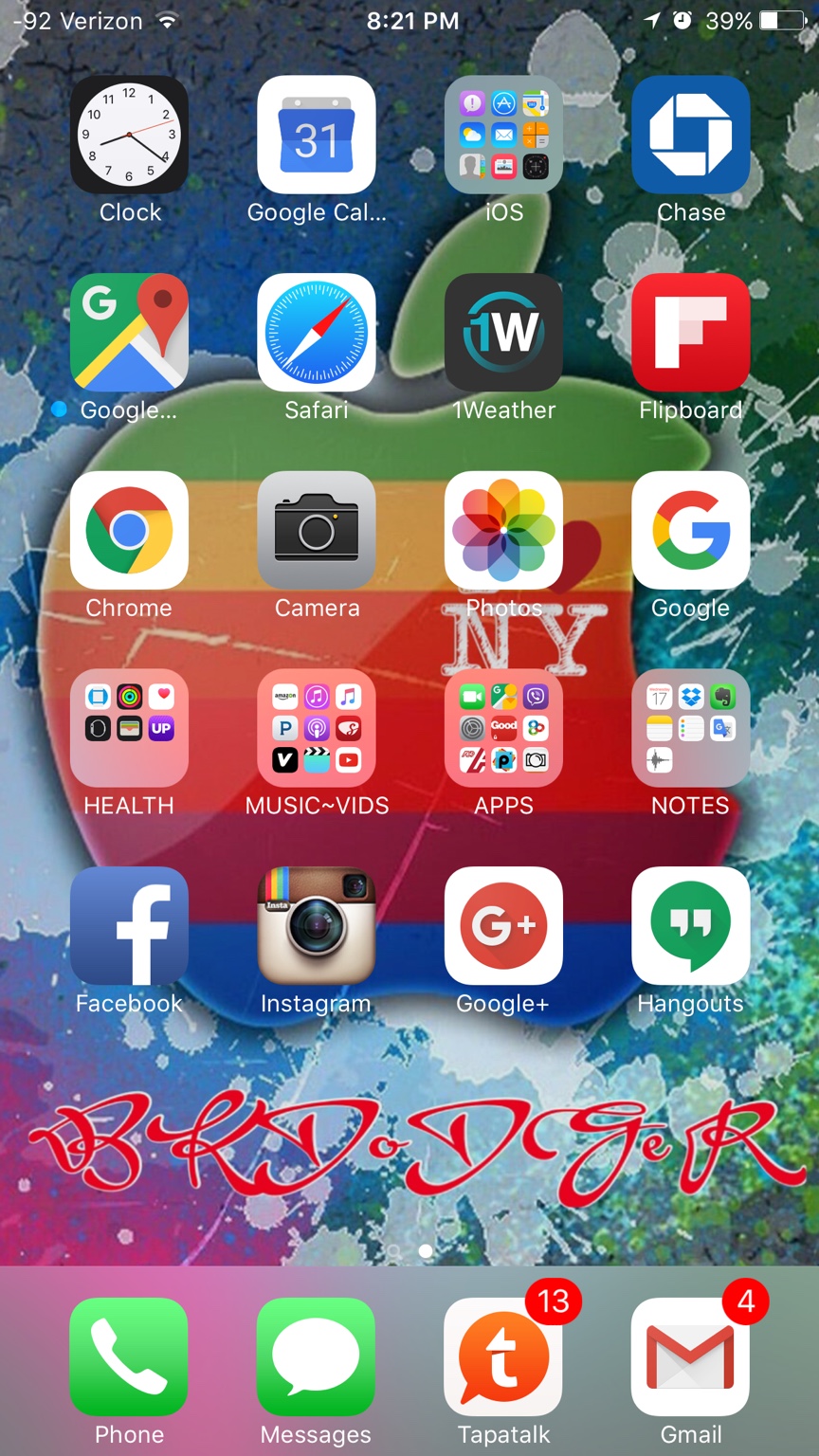Open the Photos app
This screenshot has width=819, height=1456.
(x=503, y=530)
